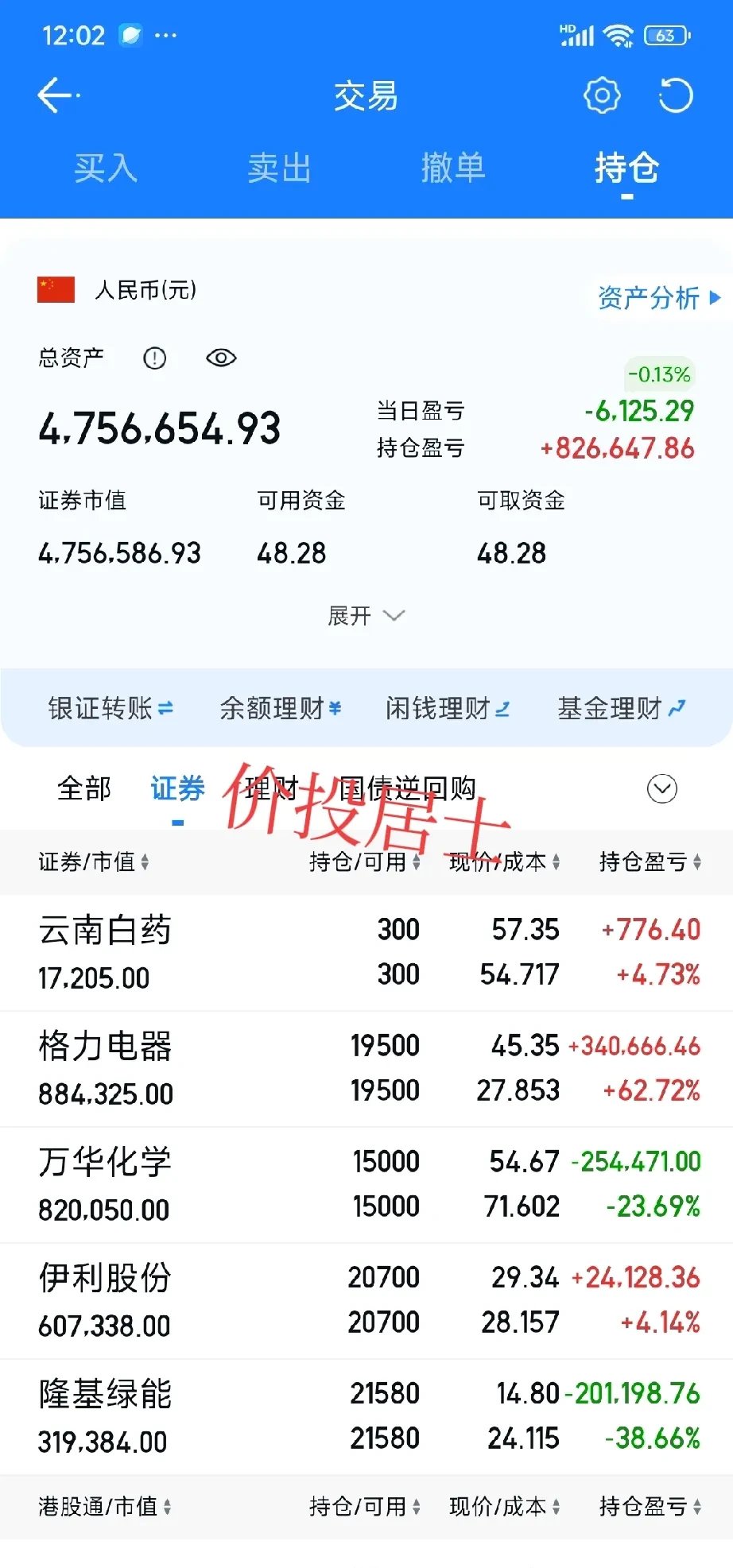Open the trading settings gear
Viewport: 733px width, 1568px height.
(x=602, y=95)
